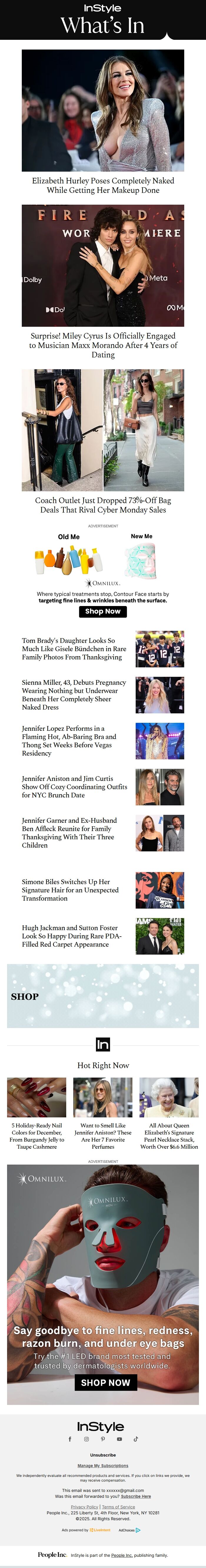
Task: Tap Unsubscribe in the footer
Action: pyautogui.click(x=103, y=1455)
